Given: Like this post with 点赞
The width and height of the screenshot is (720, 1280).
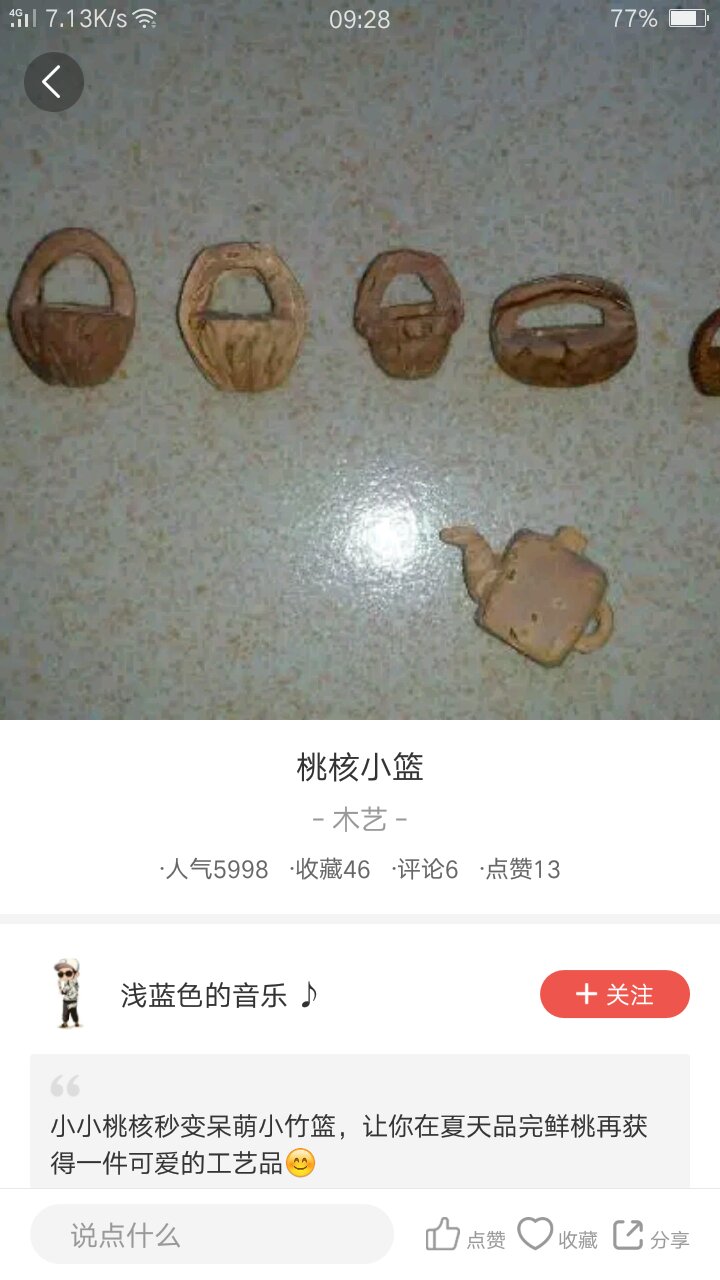Looking at the screenshot, I should [x=465, y=1236].
